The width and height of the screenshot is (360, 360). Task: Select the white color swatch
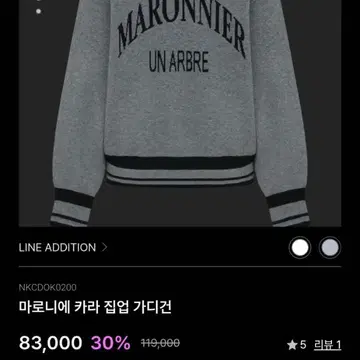300,248
